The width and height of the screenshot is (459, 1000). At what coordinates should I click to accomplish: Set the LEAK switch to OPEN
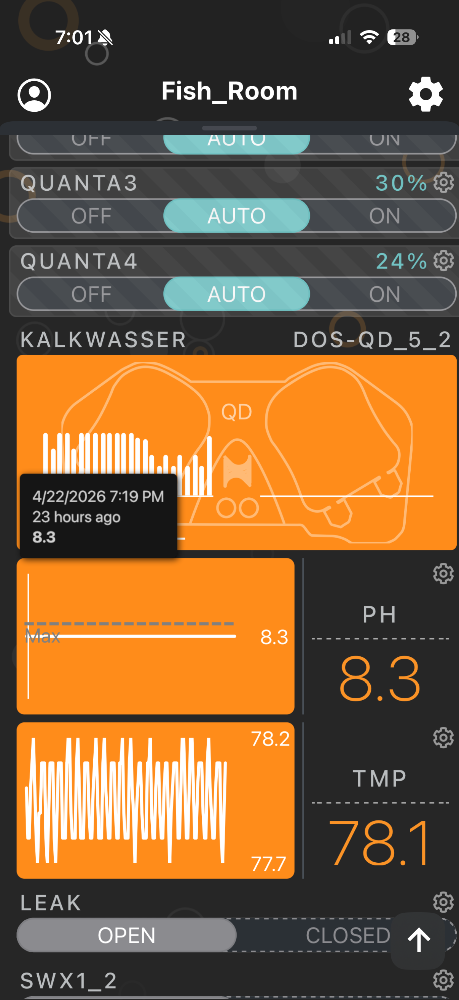click(x=126, y=936)
